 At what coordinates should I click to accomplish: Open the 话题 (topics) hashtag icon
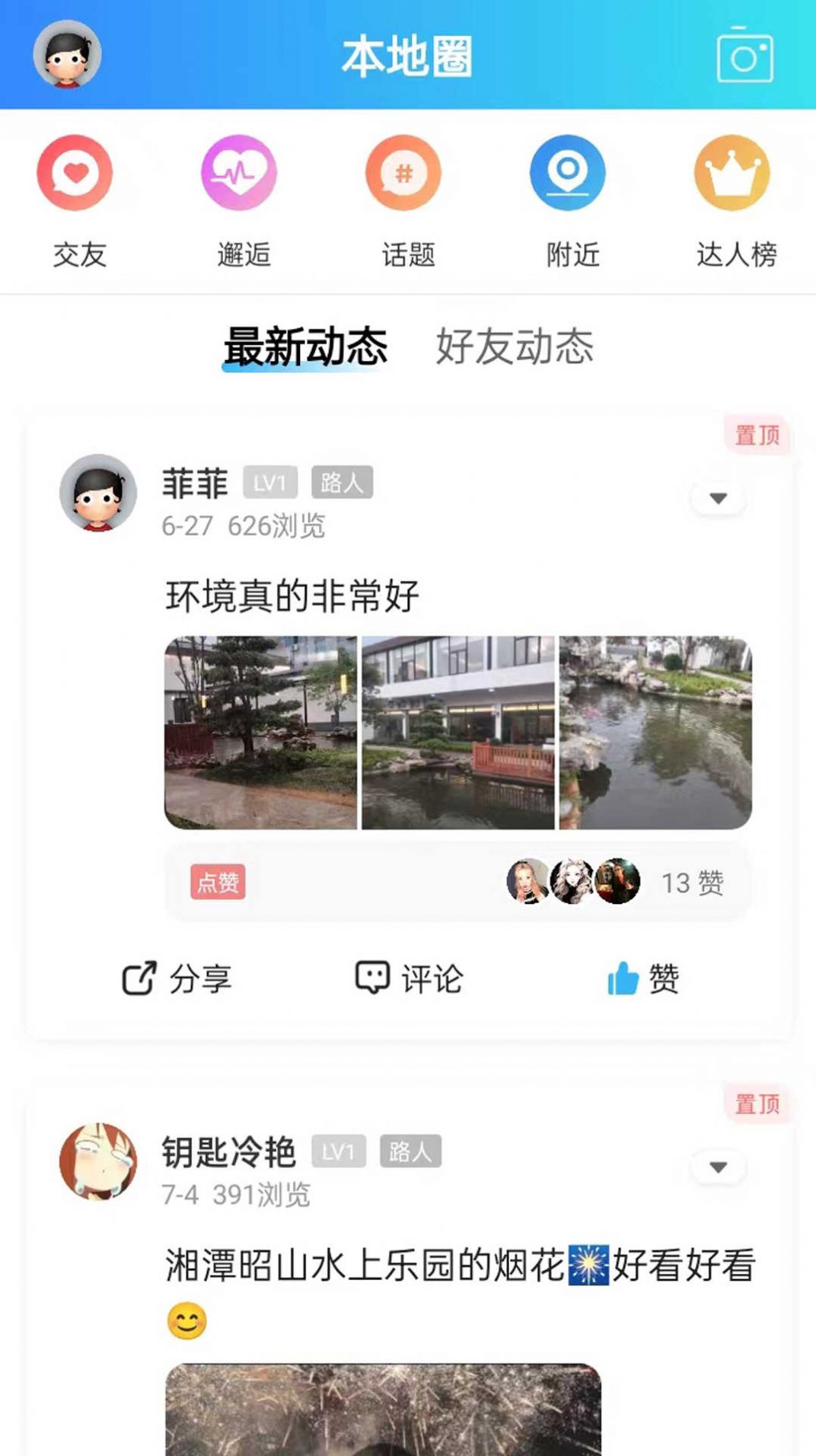click(403, 172)
